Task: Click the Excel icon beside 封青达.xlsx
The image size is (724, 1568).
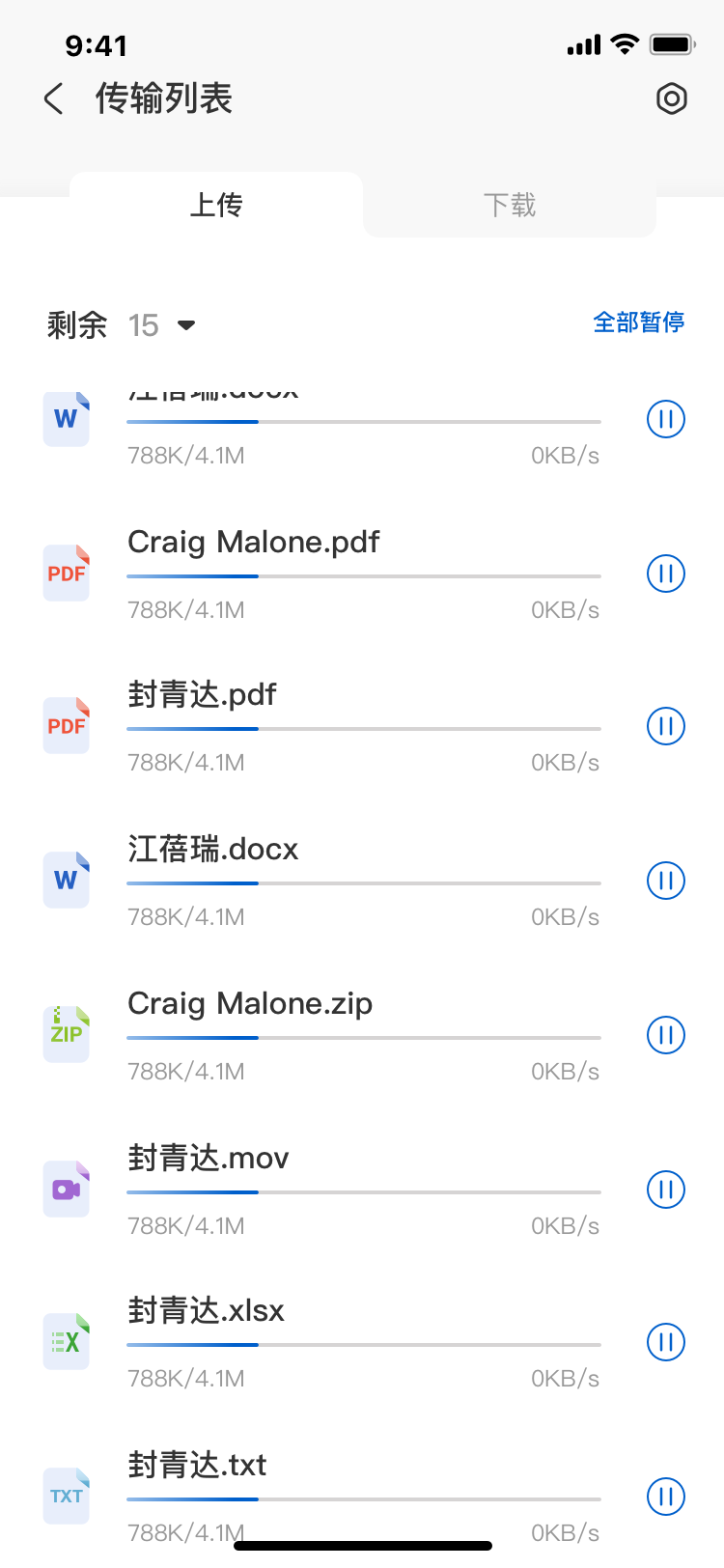Action: coord(66,1341)
